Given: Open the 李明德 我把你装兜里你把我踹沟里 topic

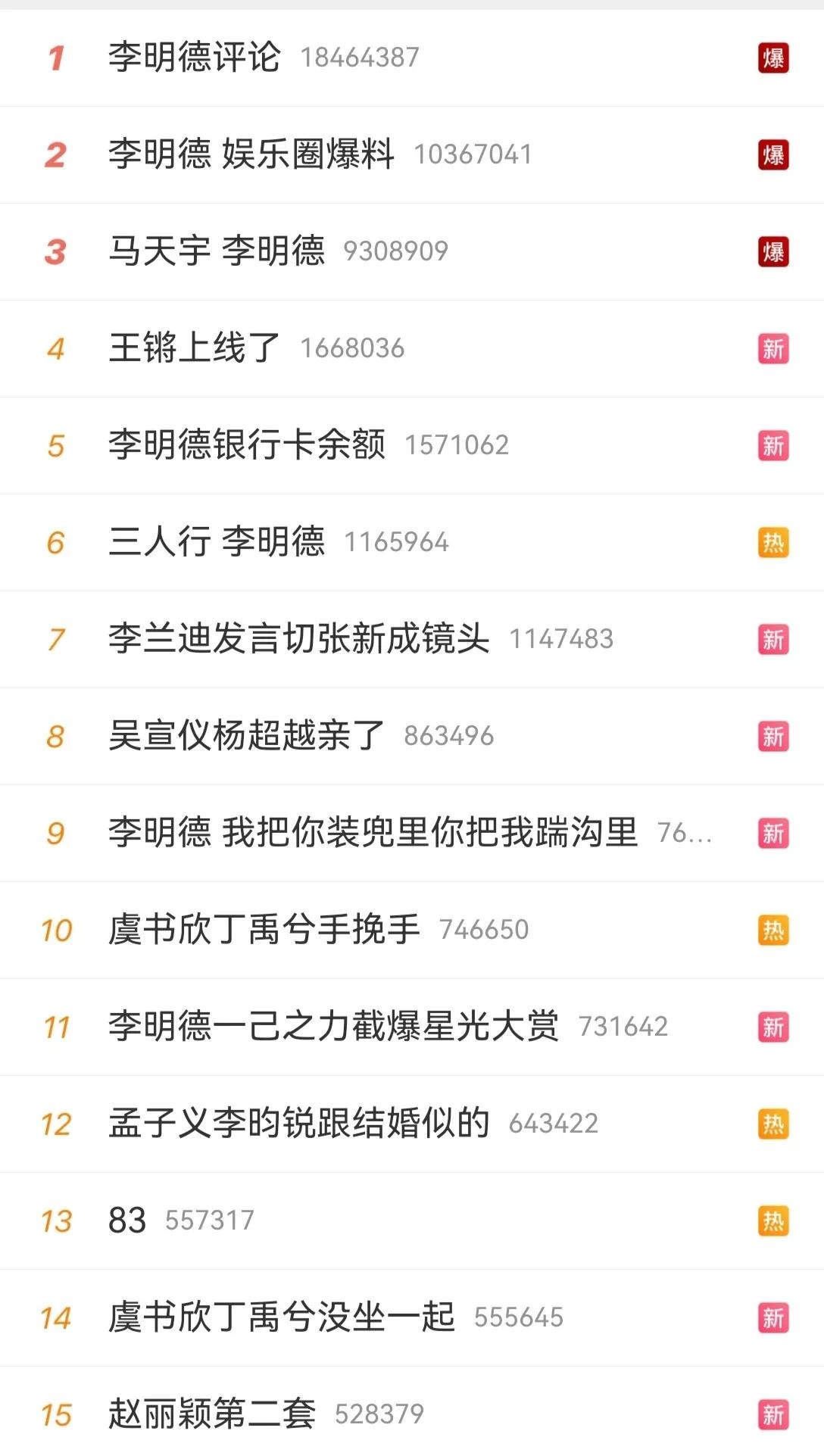Looking at the screenshot, I should [373, 833].
